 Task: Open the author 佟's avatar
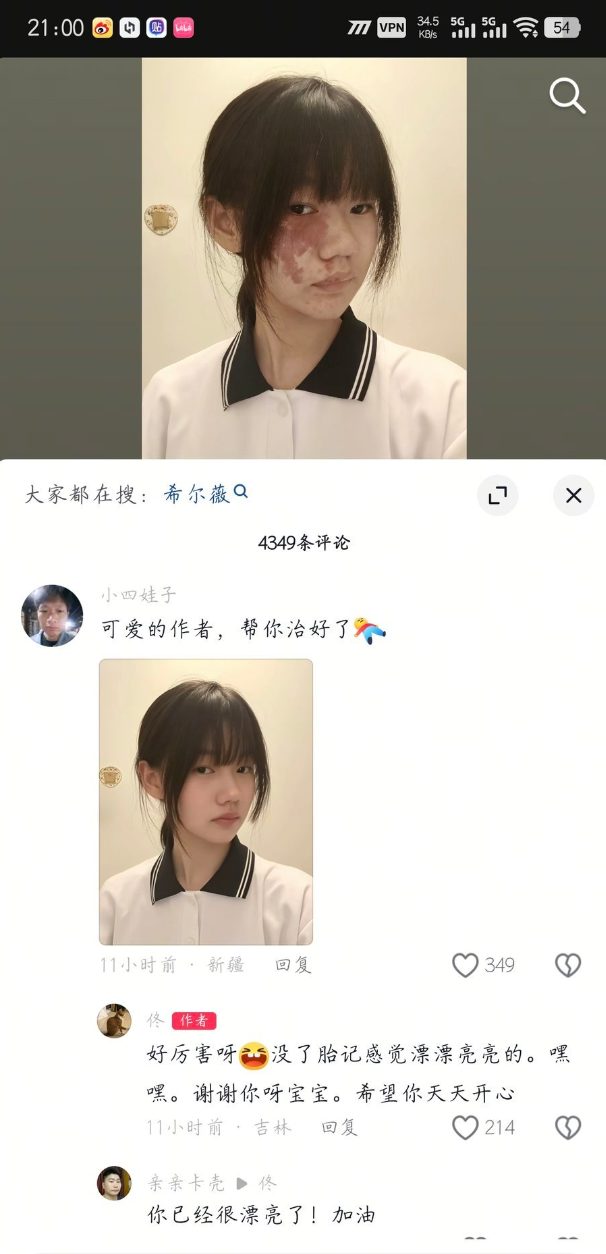(x=114, y=1021)
